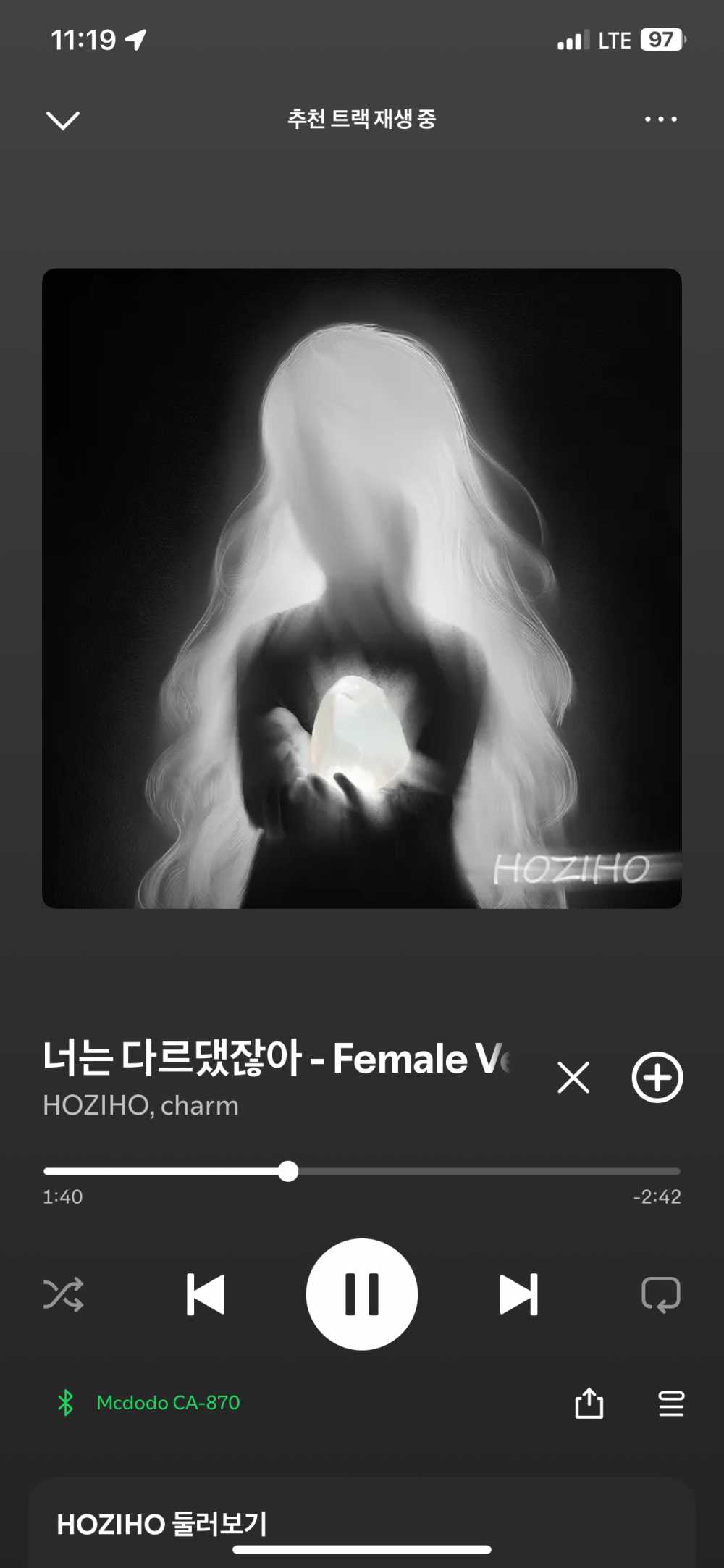The width and height of the screenshot is (724, 1568).
Task: Open the three-dot options menu
Action: click(x=660, y=119)
